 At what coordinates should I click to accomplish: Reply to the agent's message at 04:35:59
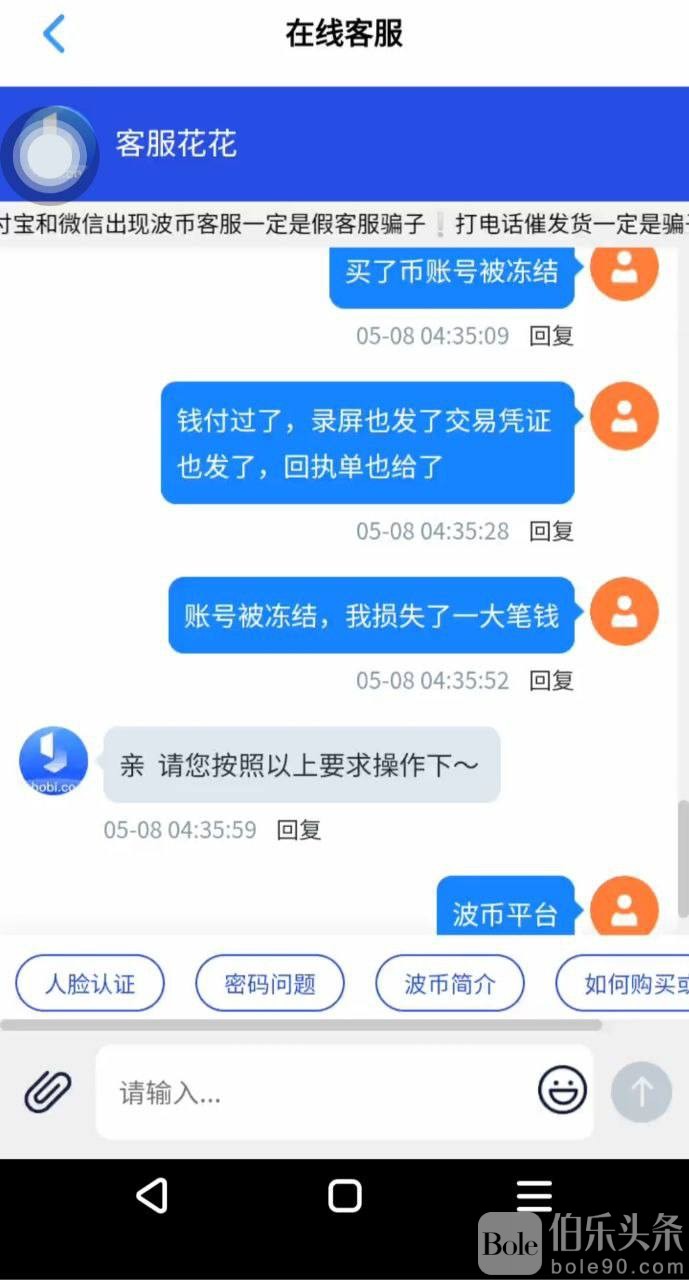pyautogui.click(x=298, y=830)
